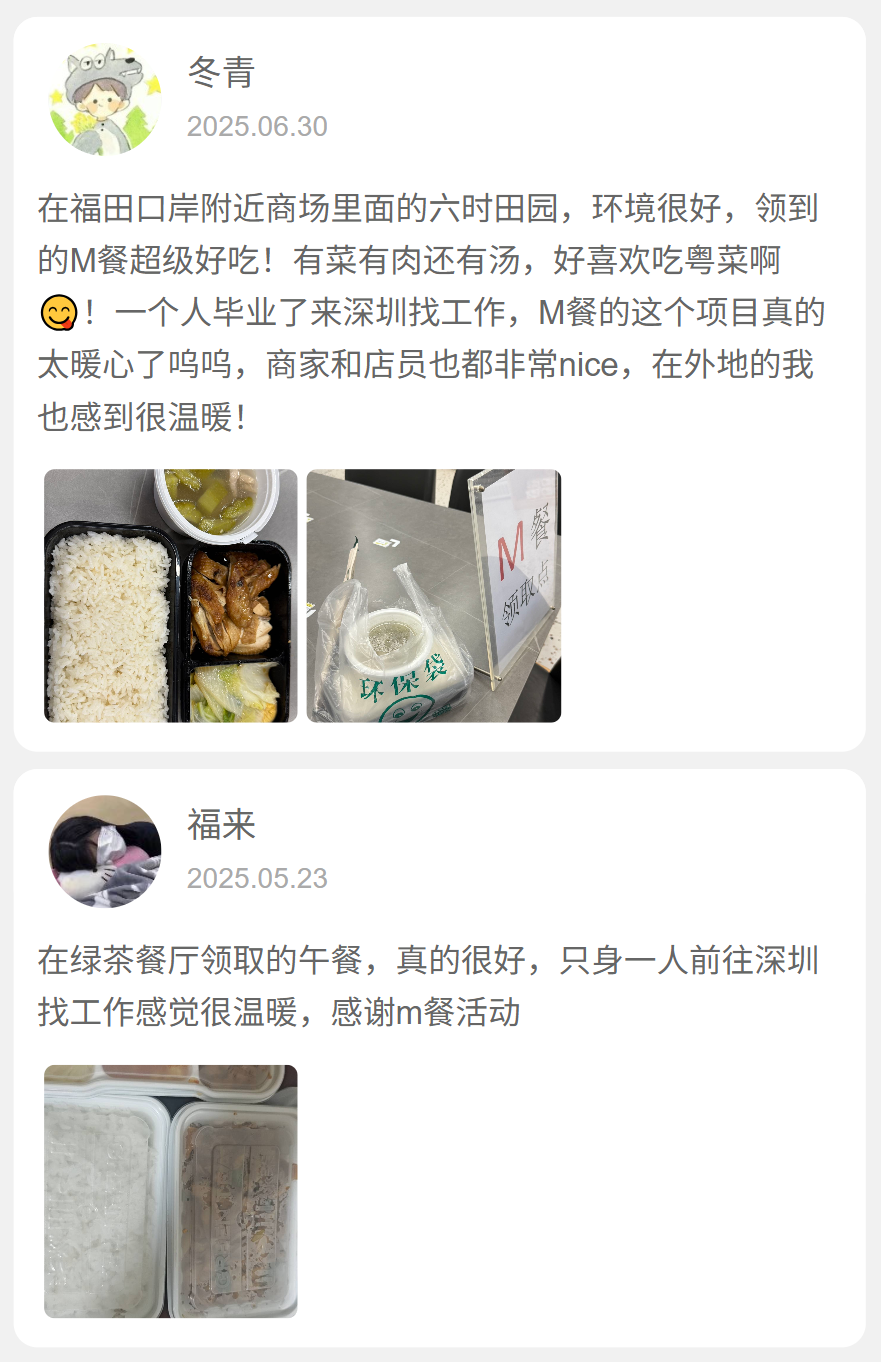Open 福来's profile avatar
The image size is (881, 1362).
pos(105,851)
